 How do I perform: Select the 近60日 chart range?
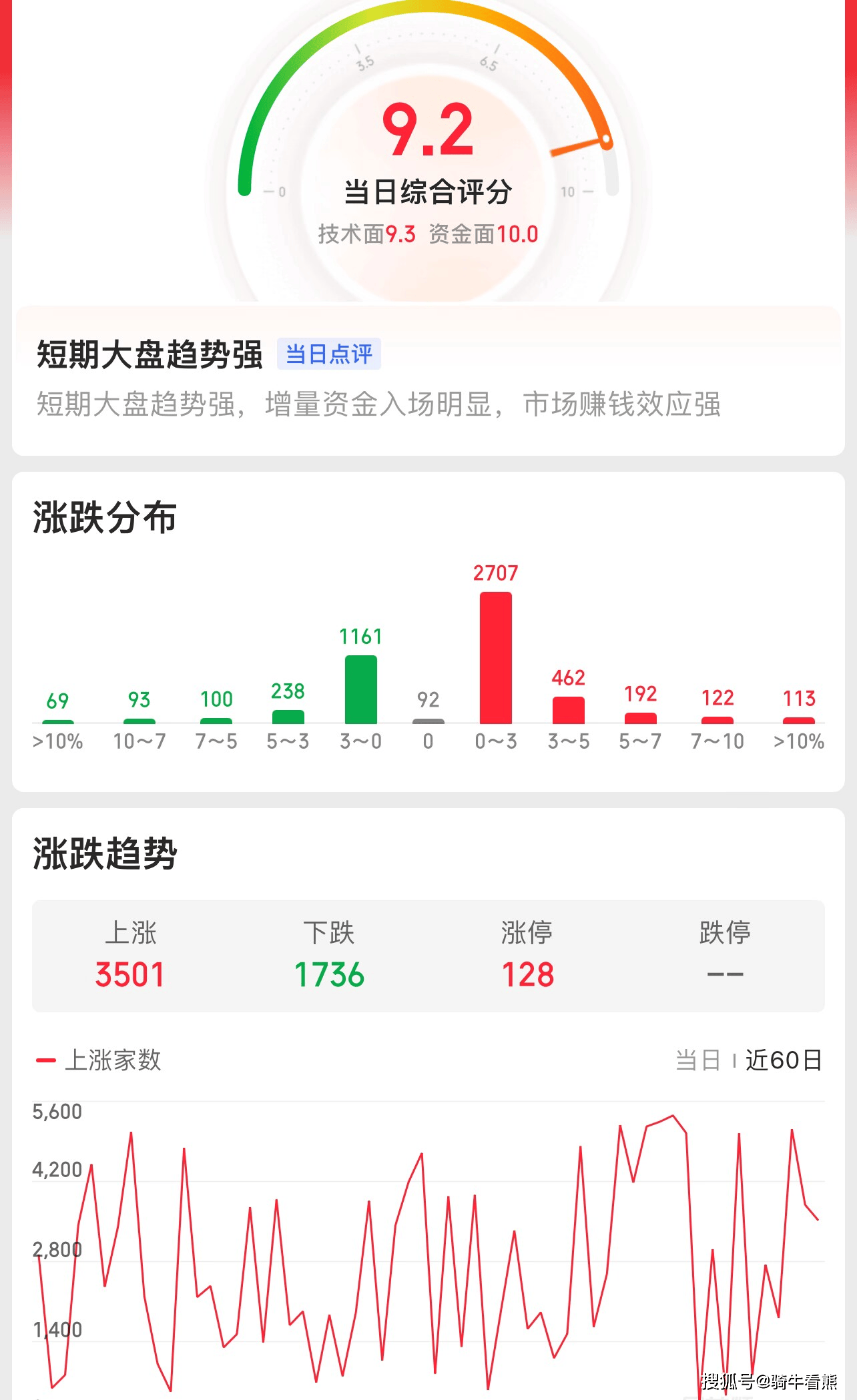[784, 1060]
